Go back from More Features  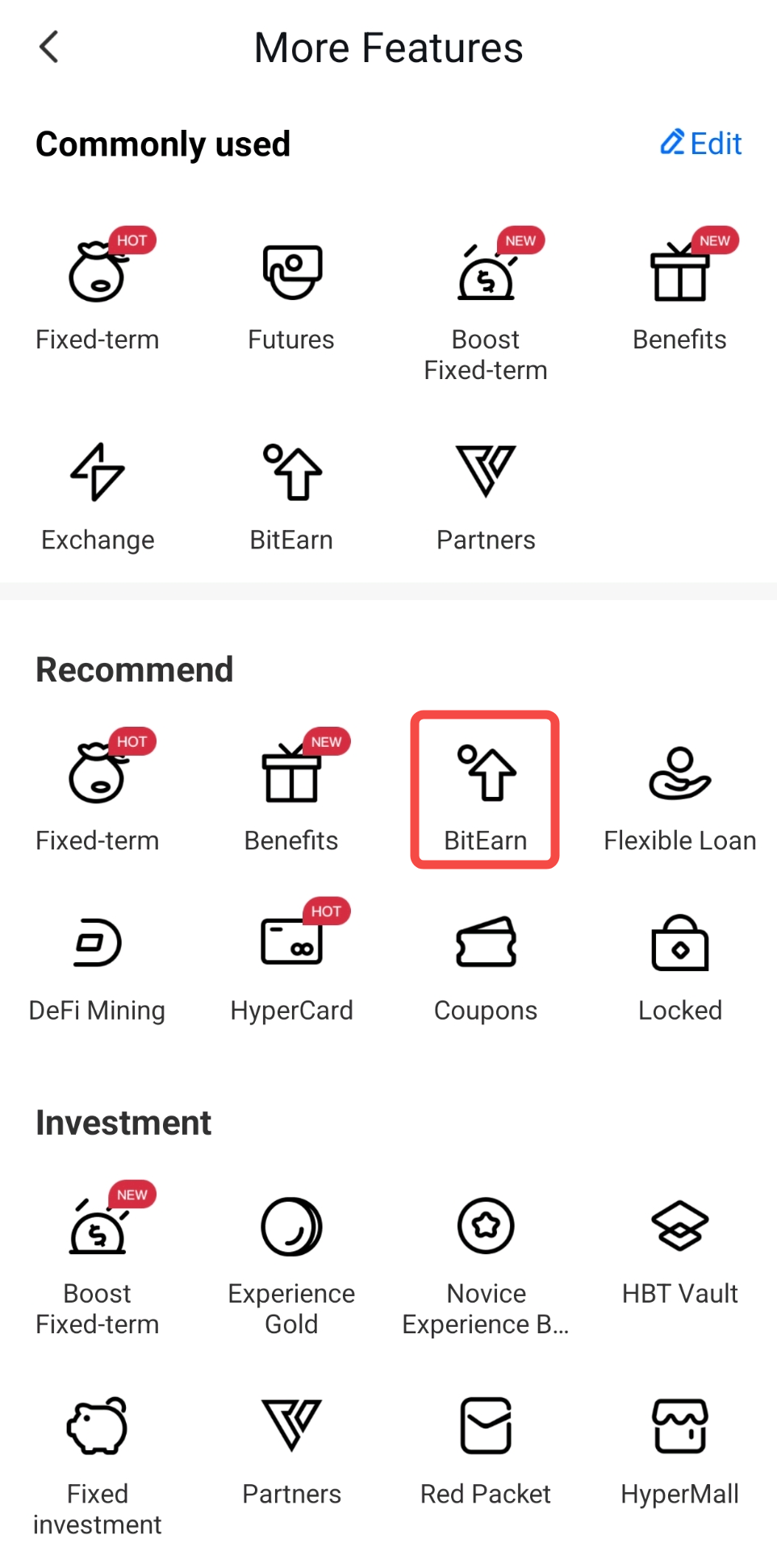(x=49, y=48)
